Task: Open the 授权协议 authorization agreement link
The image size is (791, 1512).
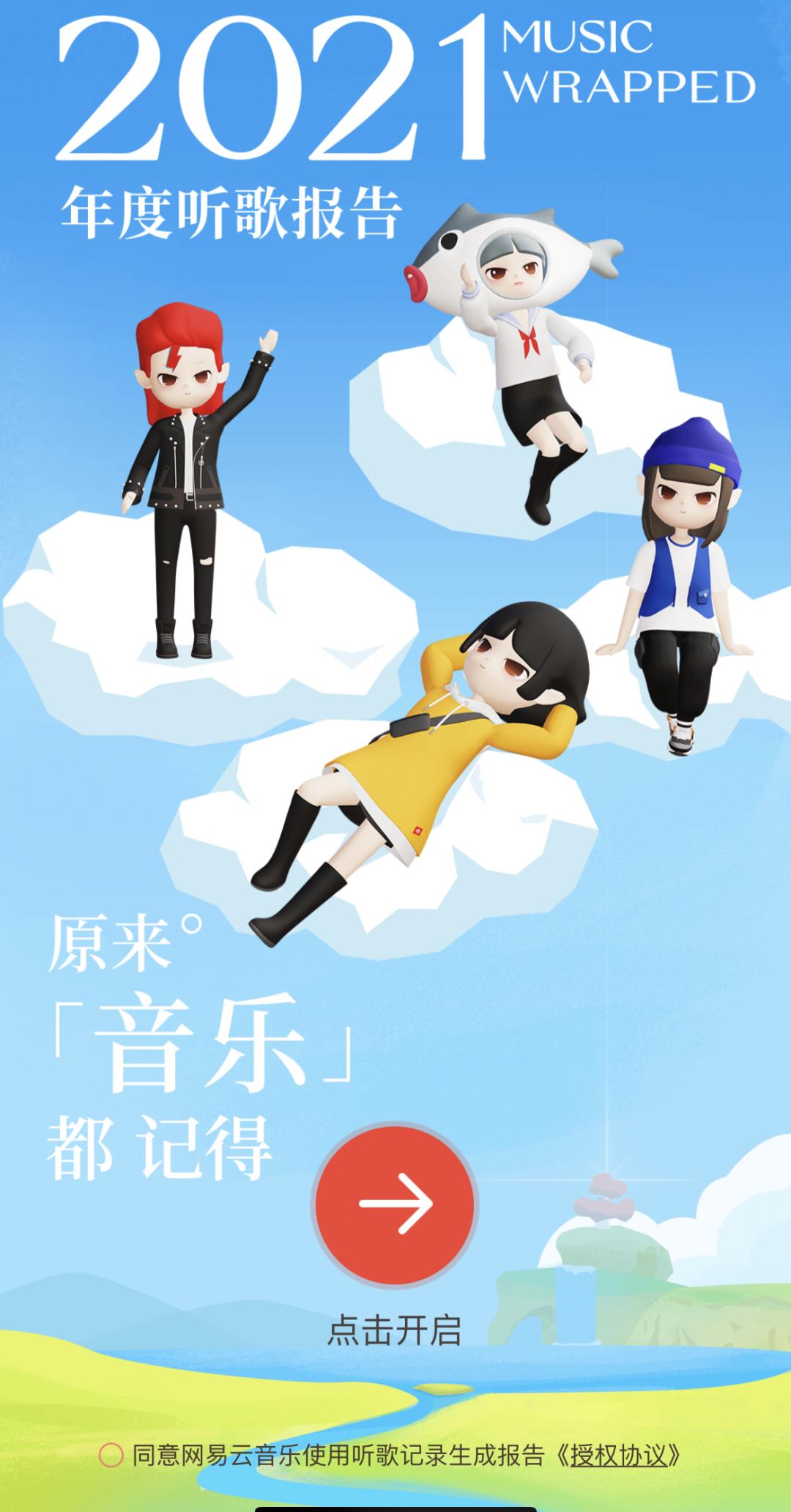Action: click(x=619, y=1455)
